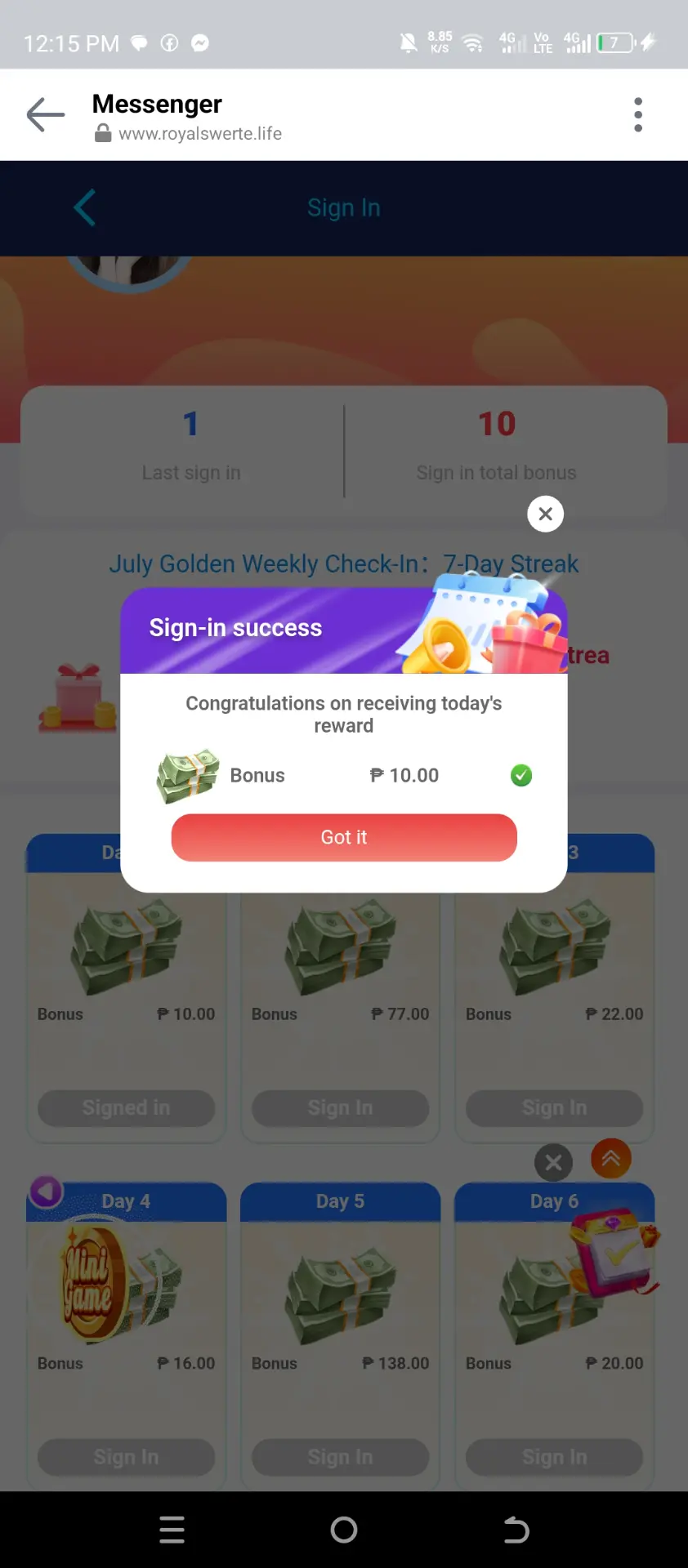Dismiss the floating Day 6 gift widget
The image size is (688, 1568).
(x=553, y=1162)
